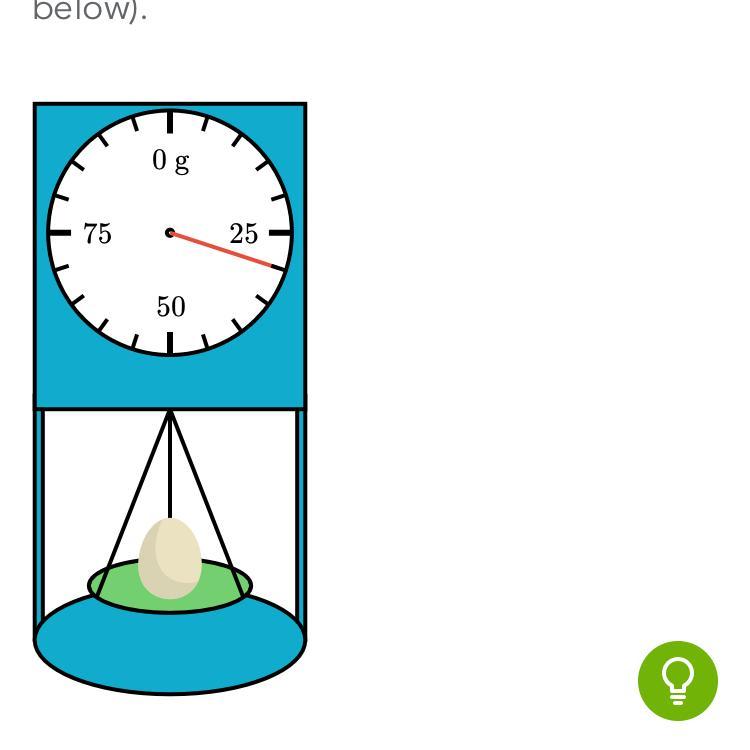Tap the green lightbulb hint button
This screenshot has width=750, height=750.
pos(678,680)
